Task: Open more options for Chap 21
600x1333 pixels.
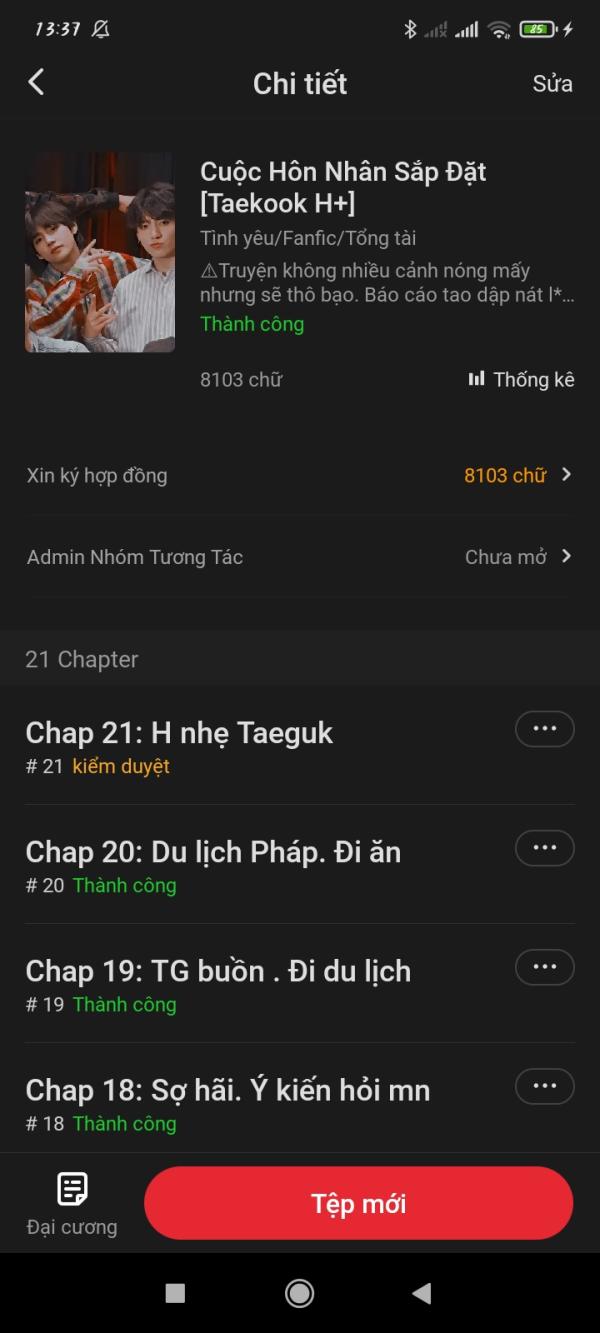Action: click(x=544, y=729)
